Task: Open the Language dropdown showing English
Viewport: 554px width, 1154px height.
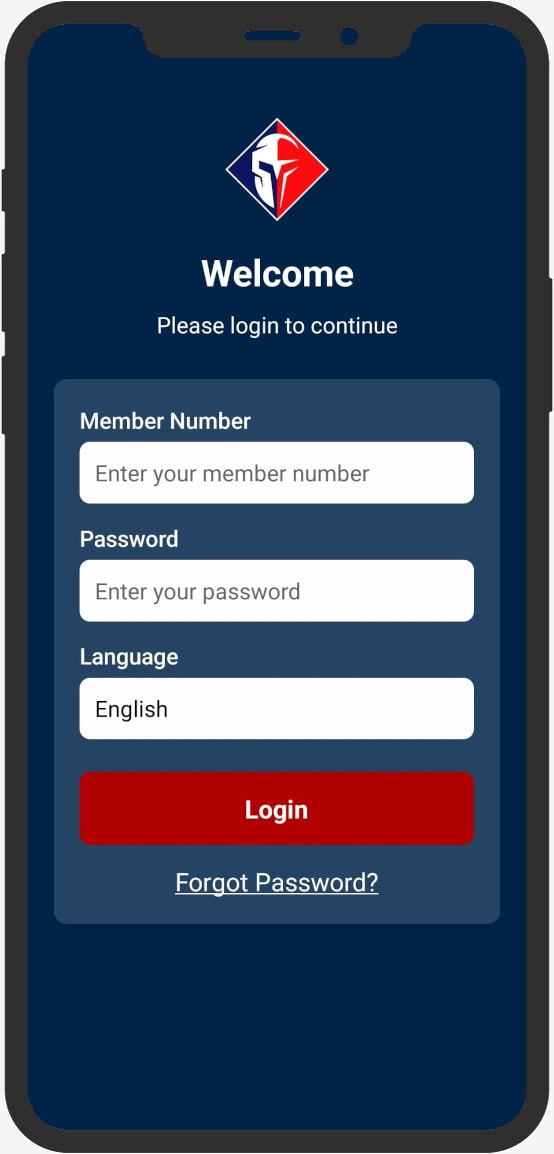Action: (x=277, y=708)
